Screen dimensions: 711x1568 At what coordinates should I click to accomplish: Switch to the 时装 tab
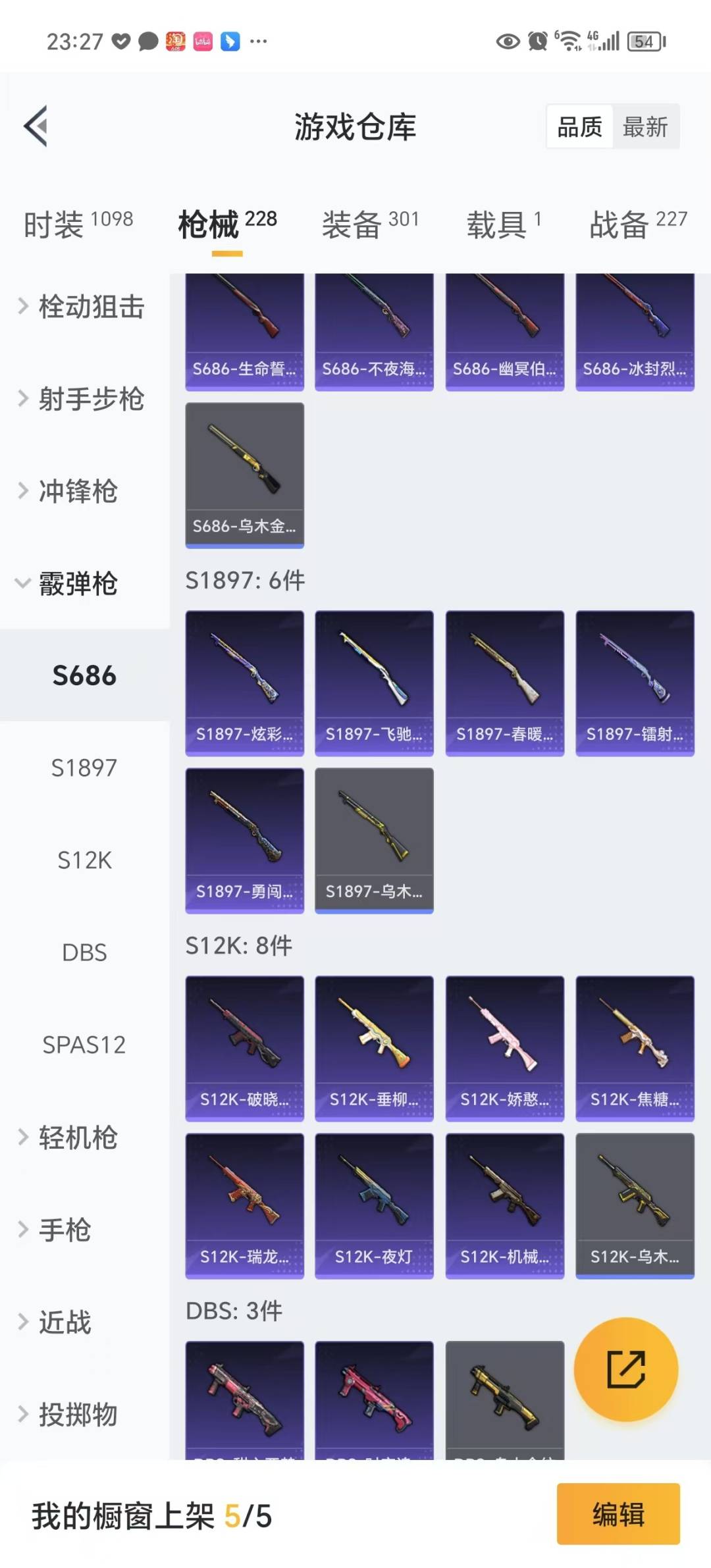pyautogui.click(x=78, y=224)
